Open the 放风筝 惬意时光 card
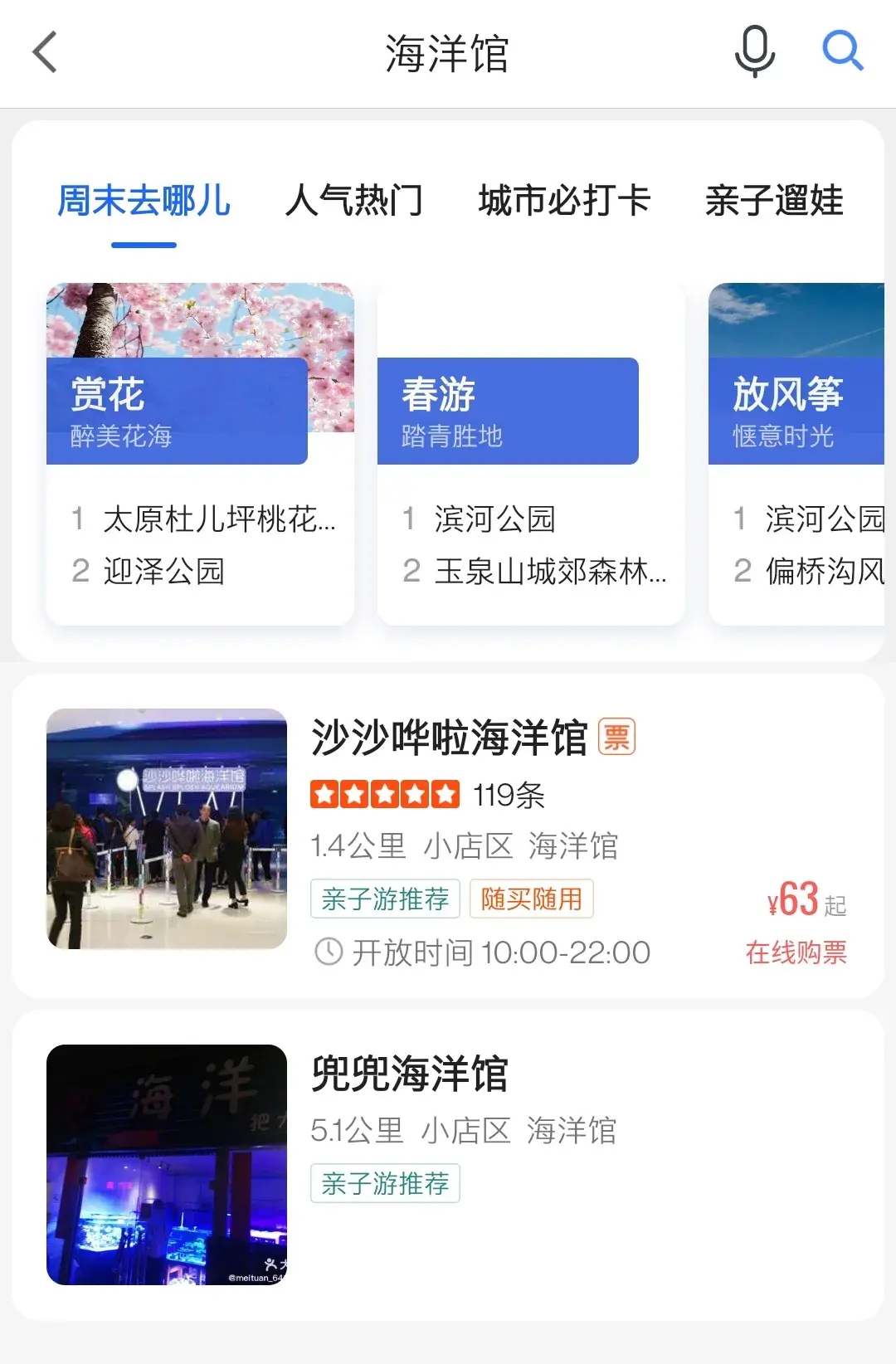 click(x=796, y=411)
